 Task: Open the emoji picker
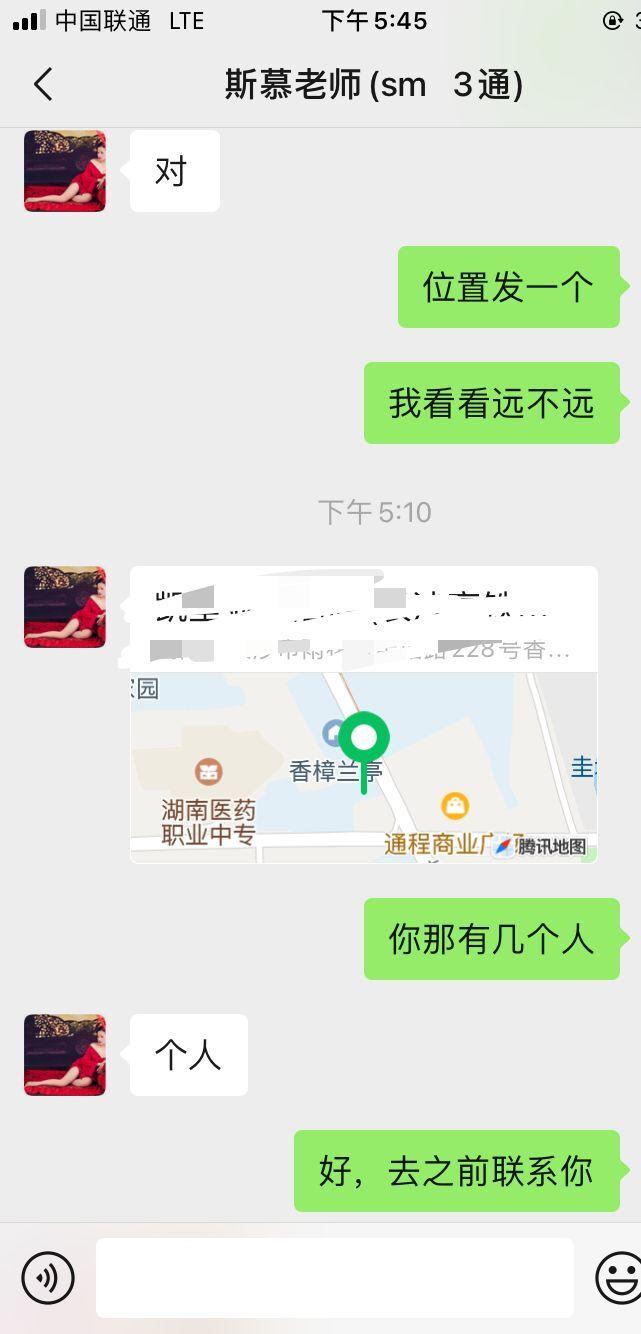click(619, 1277)
